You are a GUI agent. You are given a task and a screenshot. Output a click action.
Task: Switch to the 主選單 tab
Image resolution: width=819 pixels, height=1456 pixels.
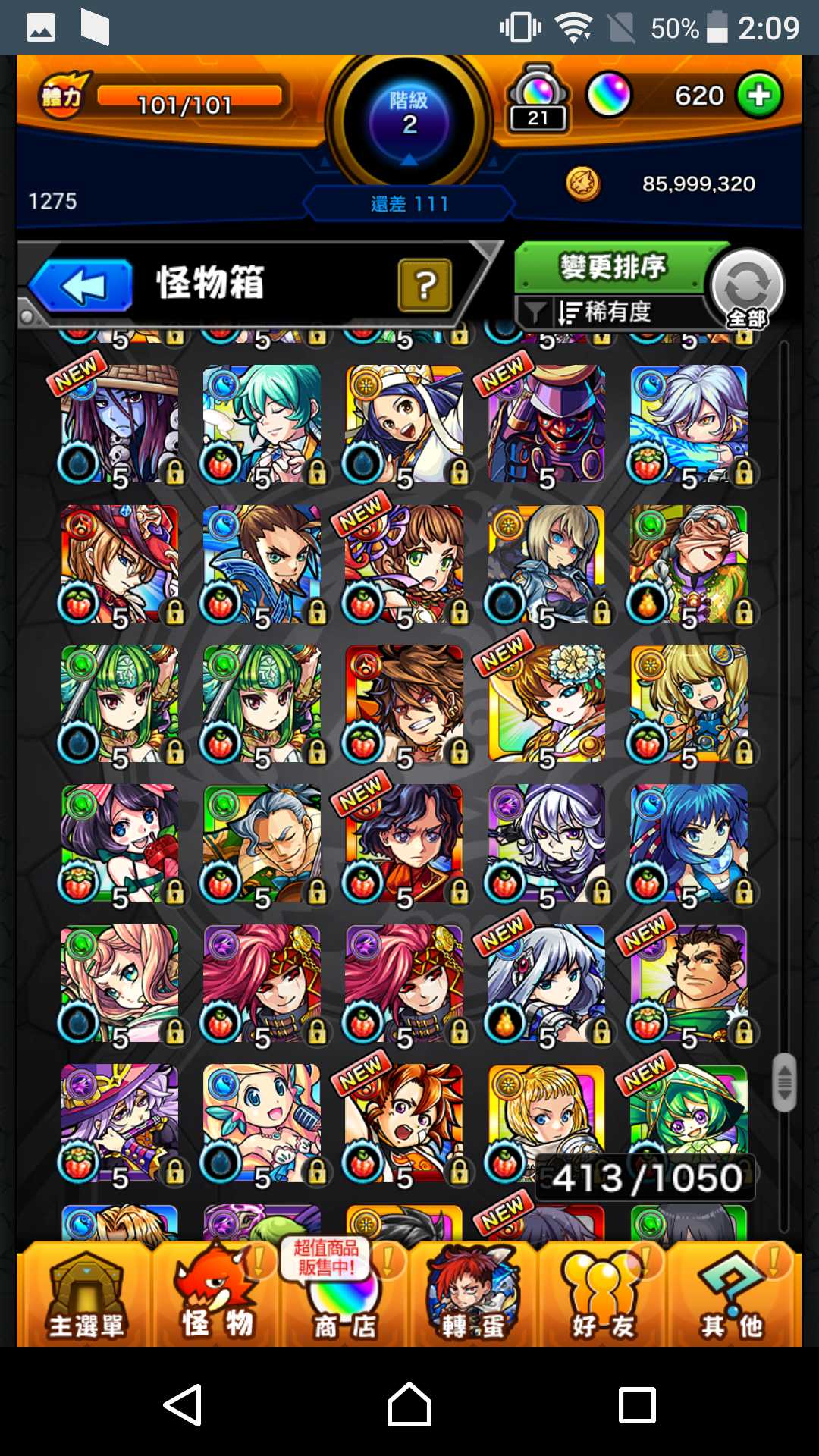coord(85,1297)
